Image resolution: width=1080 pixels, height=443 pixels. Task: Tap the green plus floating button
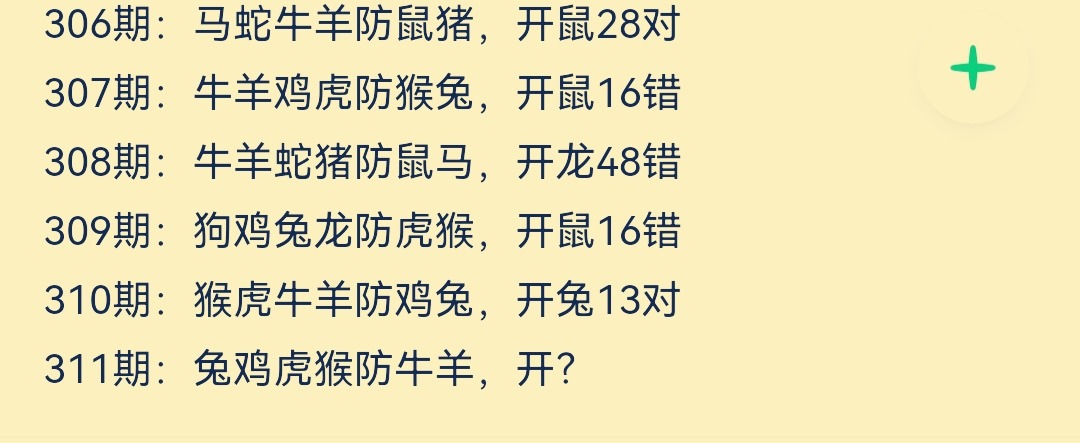(x=972, y=69)
